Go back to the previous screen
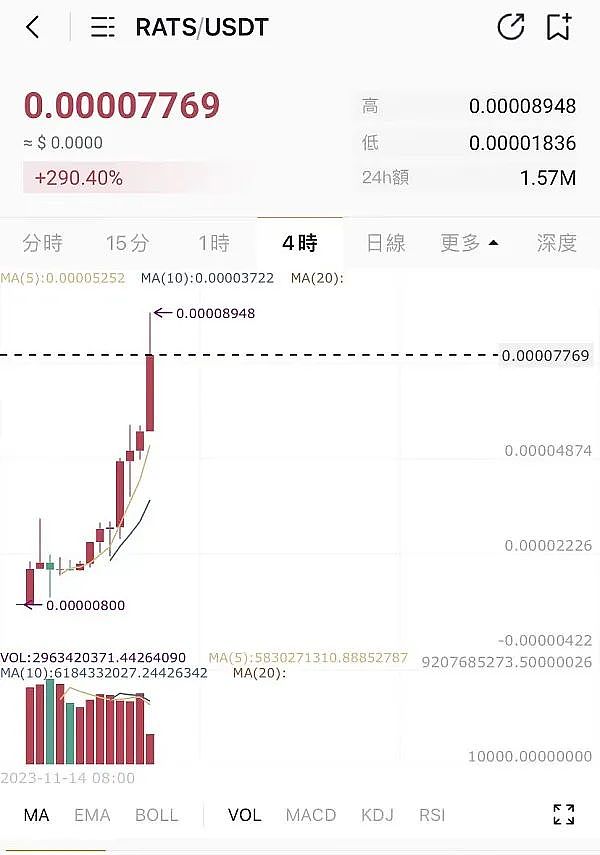 pos(33,27)
